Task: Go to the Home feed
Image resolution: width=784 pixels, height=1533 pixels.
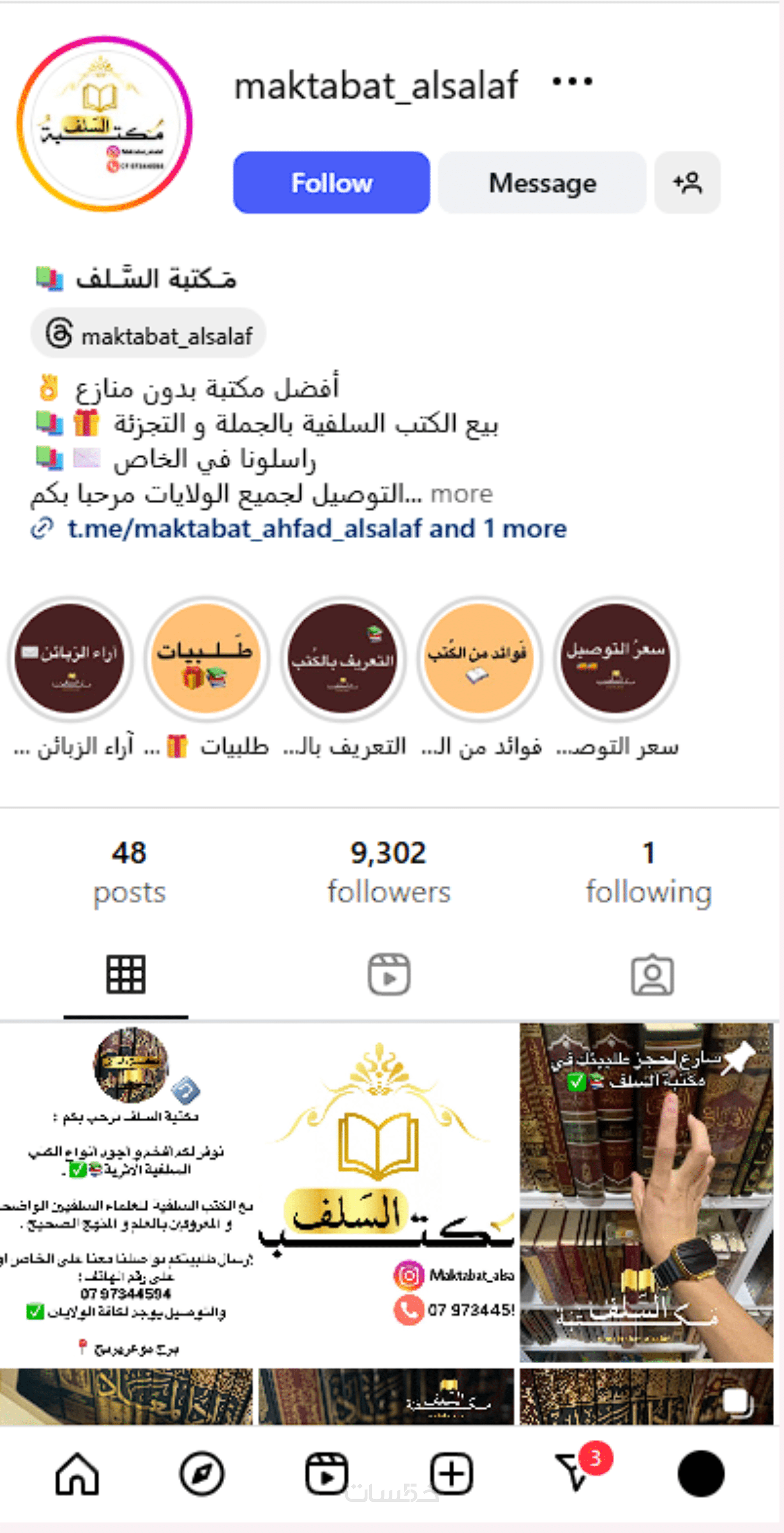Action: pyautogui.click(x=77, y=1473)
